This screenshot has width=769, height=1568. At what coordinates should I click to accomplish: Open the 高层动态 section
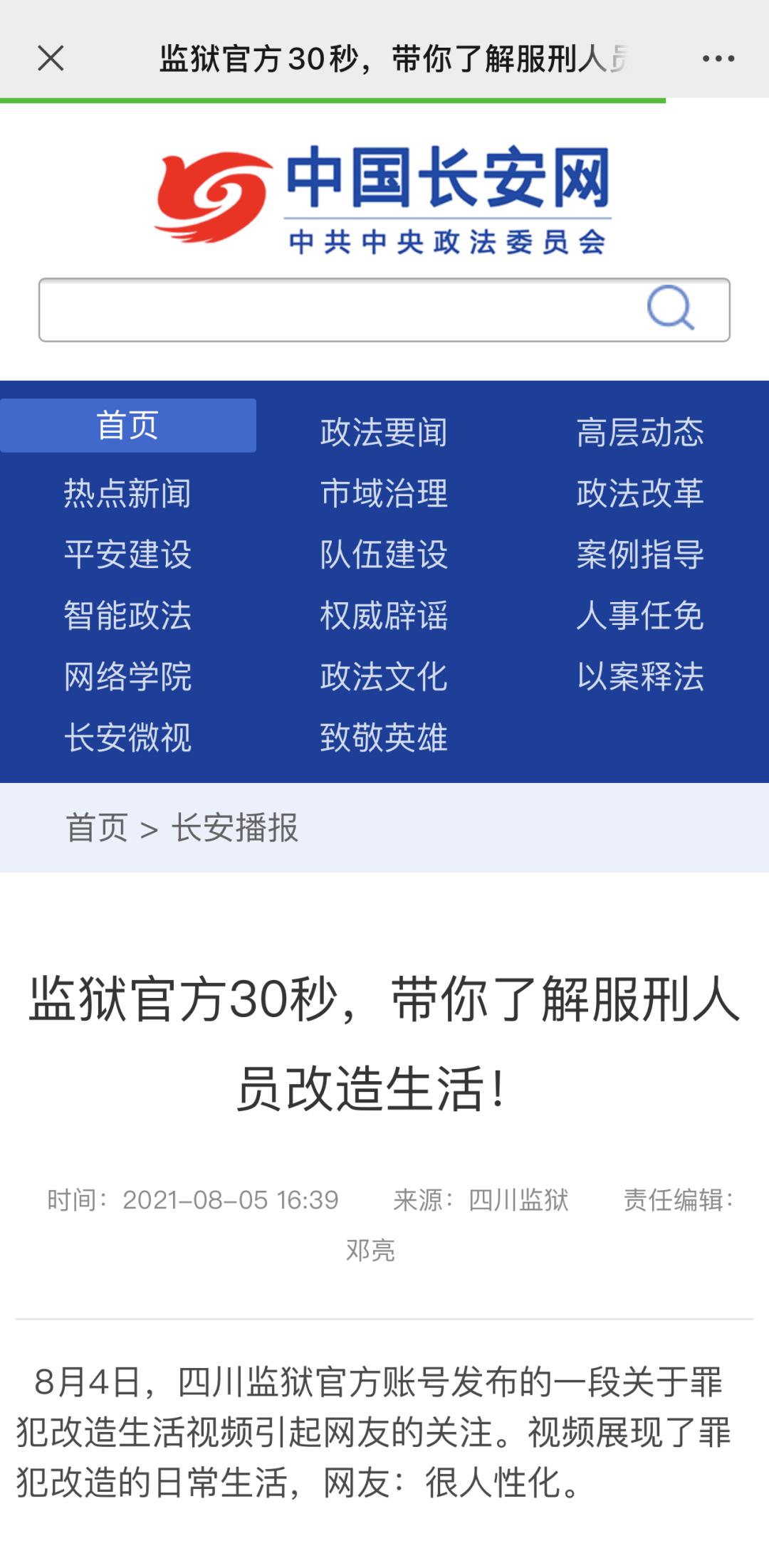pyautogui.click(x=640, y=432)
